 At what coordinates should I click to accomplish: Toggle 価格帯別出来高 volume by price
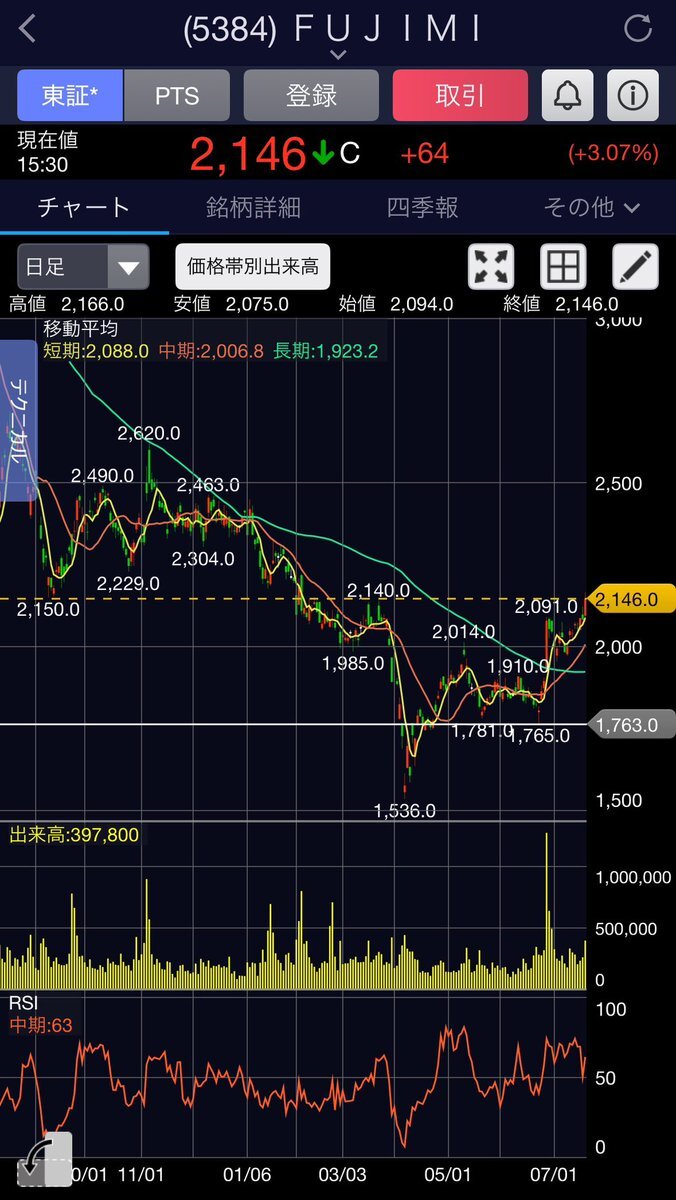(x=252, y=266)
